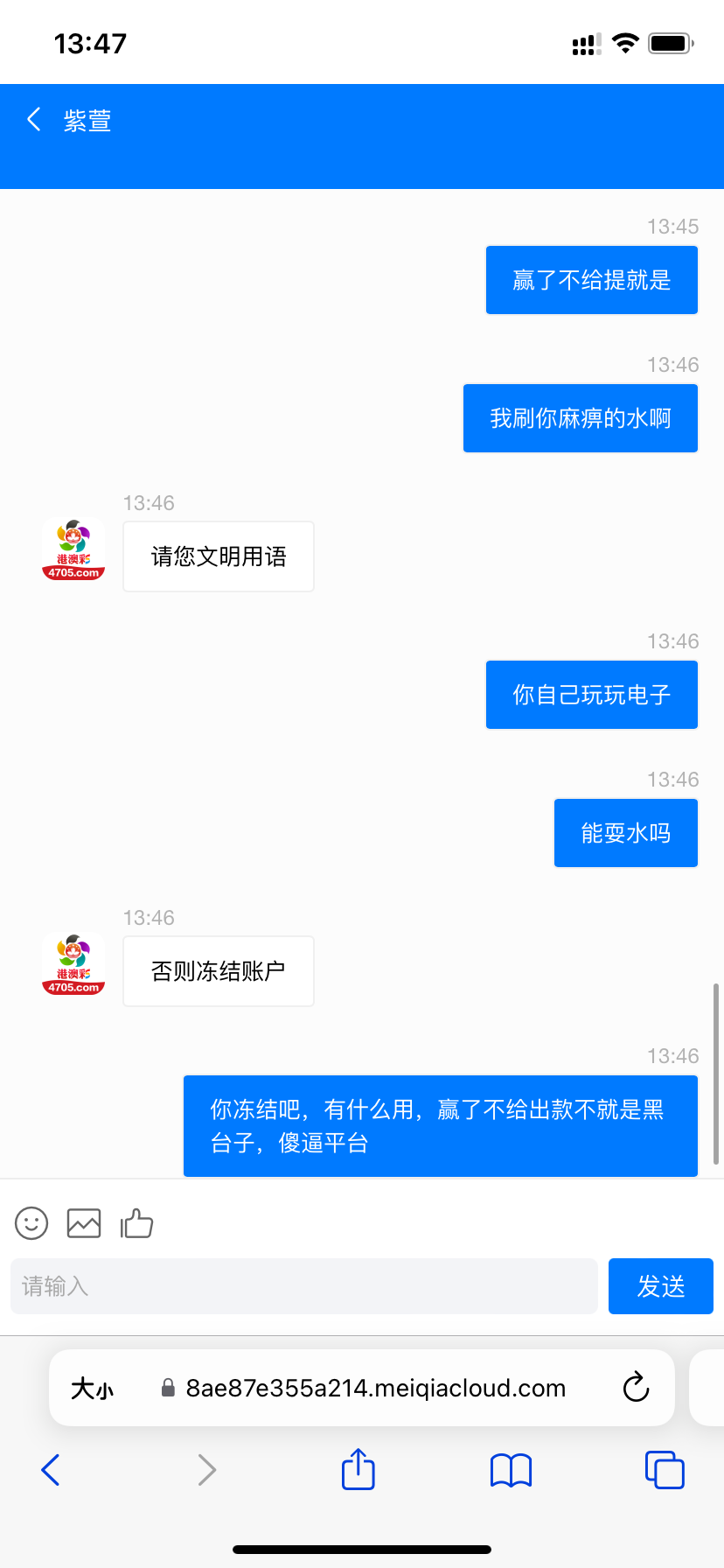Tap the page reload icon in the address bar
Screen dimensions: 724x1568
[x=636, y=1388]
